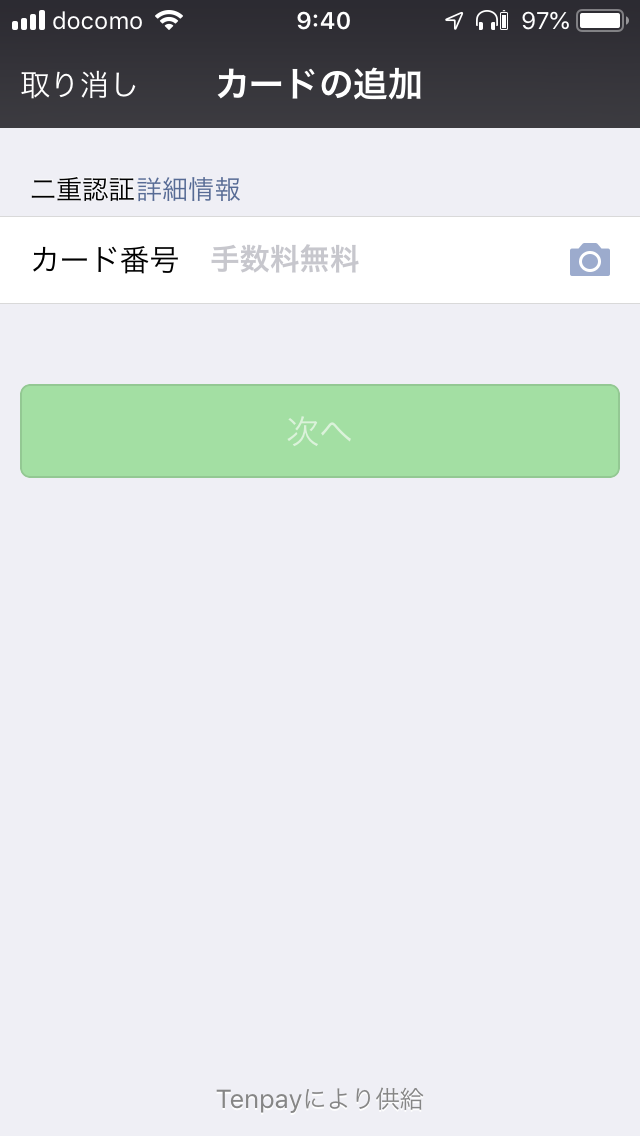Cancel adding a card via 取り消し
Screen dimensions: 640x1136
pos(78,85)
